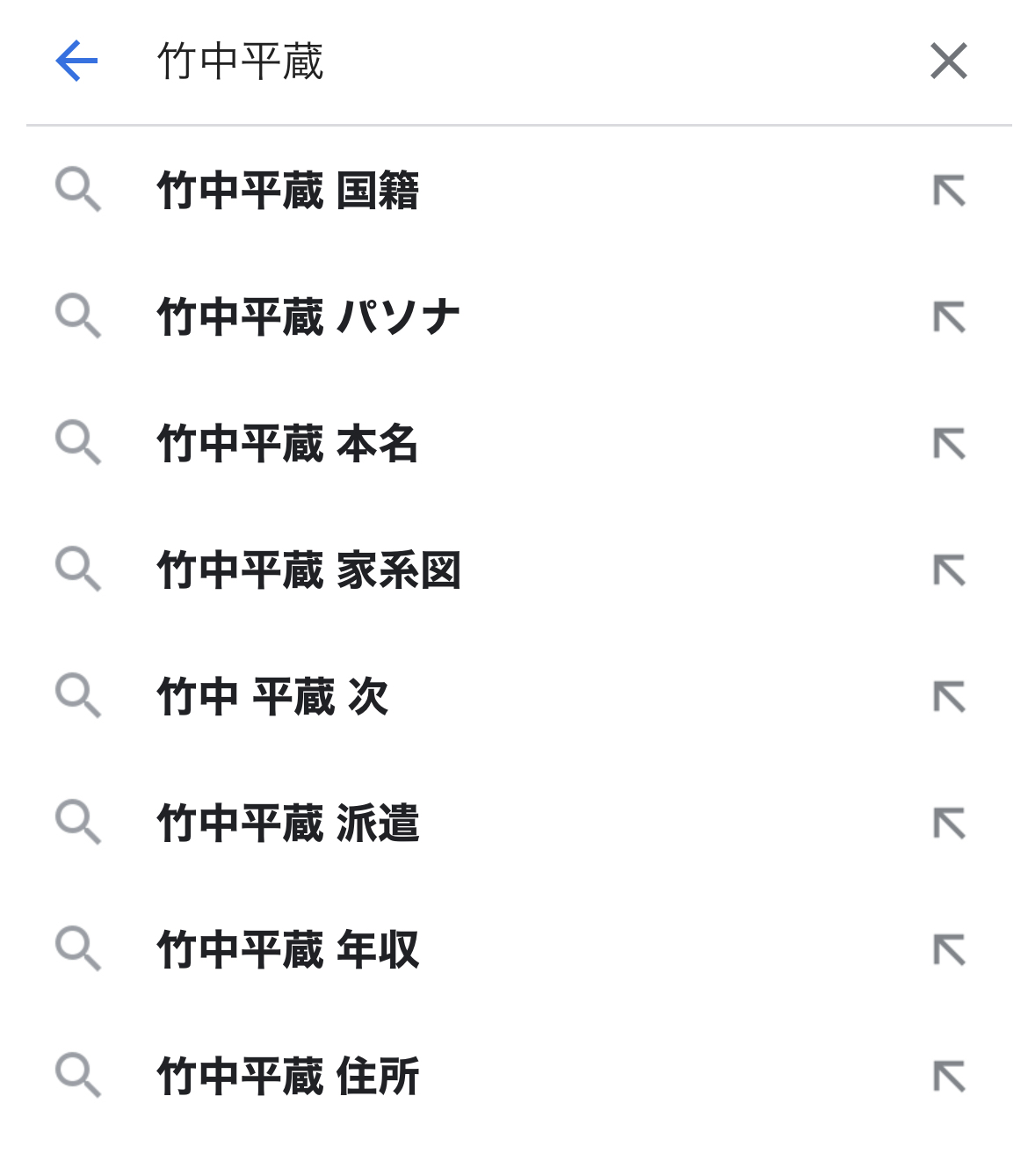Tap the arrow icon beside 竹中平蔵 年収
1028x1176 pixels.
pyautogui.click(x=949, y=950)
